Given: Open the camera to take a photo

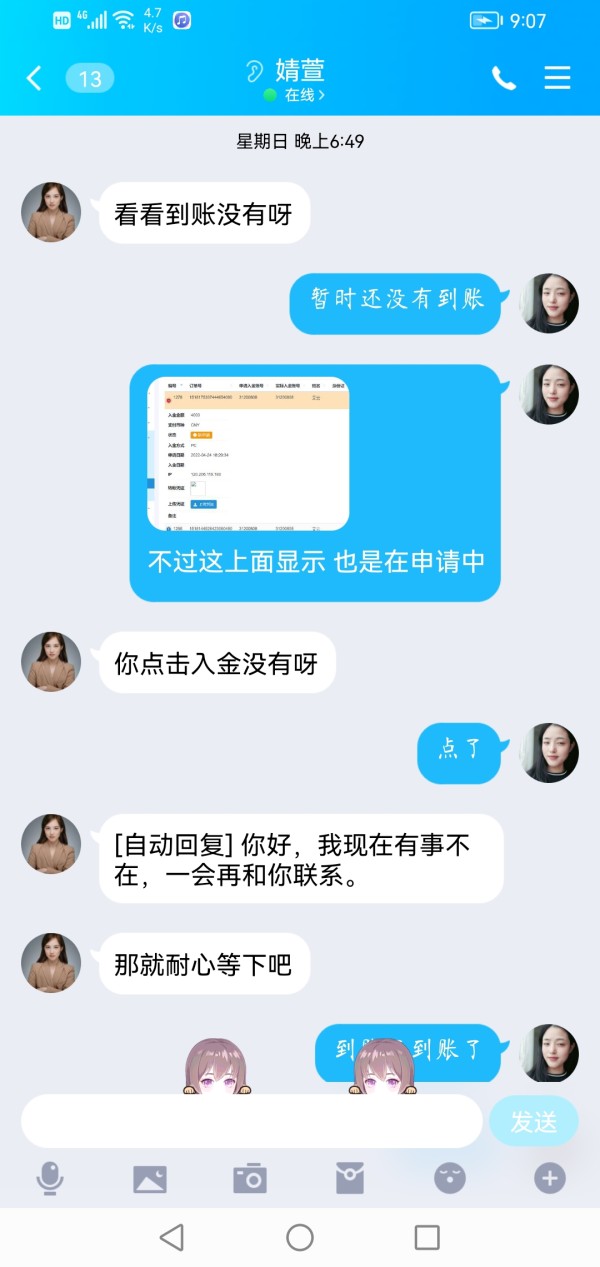Looking at the screenshot, I should coord(250,1178).
